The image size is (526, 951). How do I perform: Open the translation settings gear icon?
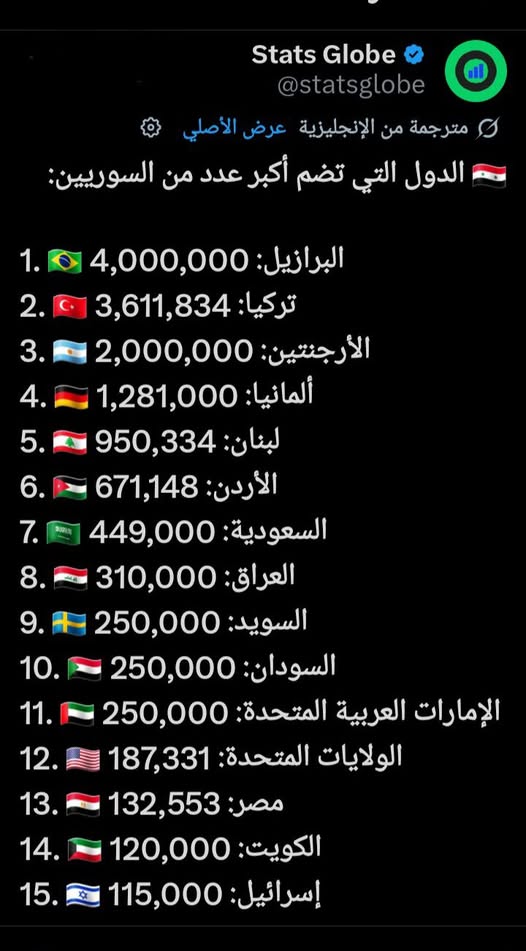click(x=150, y=128)
